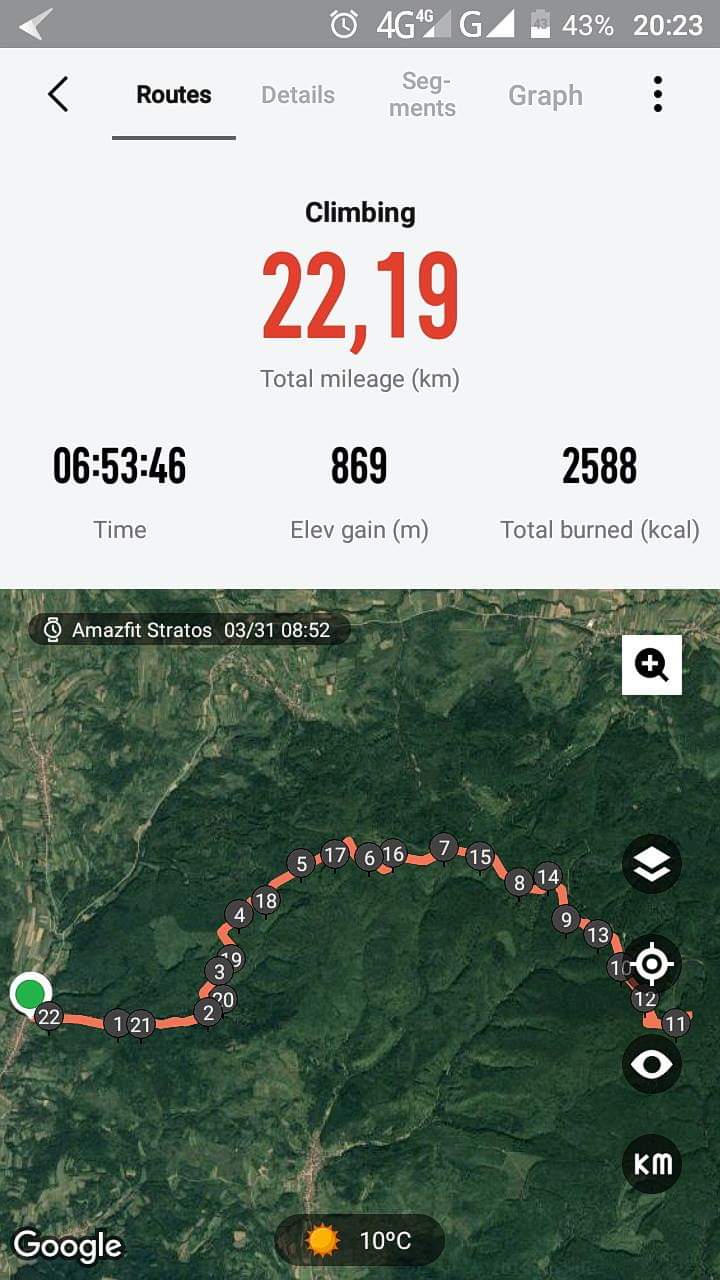Screen dimensions: 720x1280
Task: Switch to the Details tab
Action: coord(298,95)
